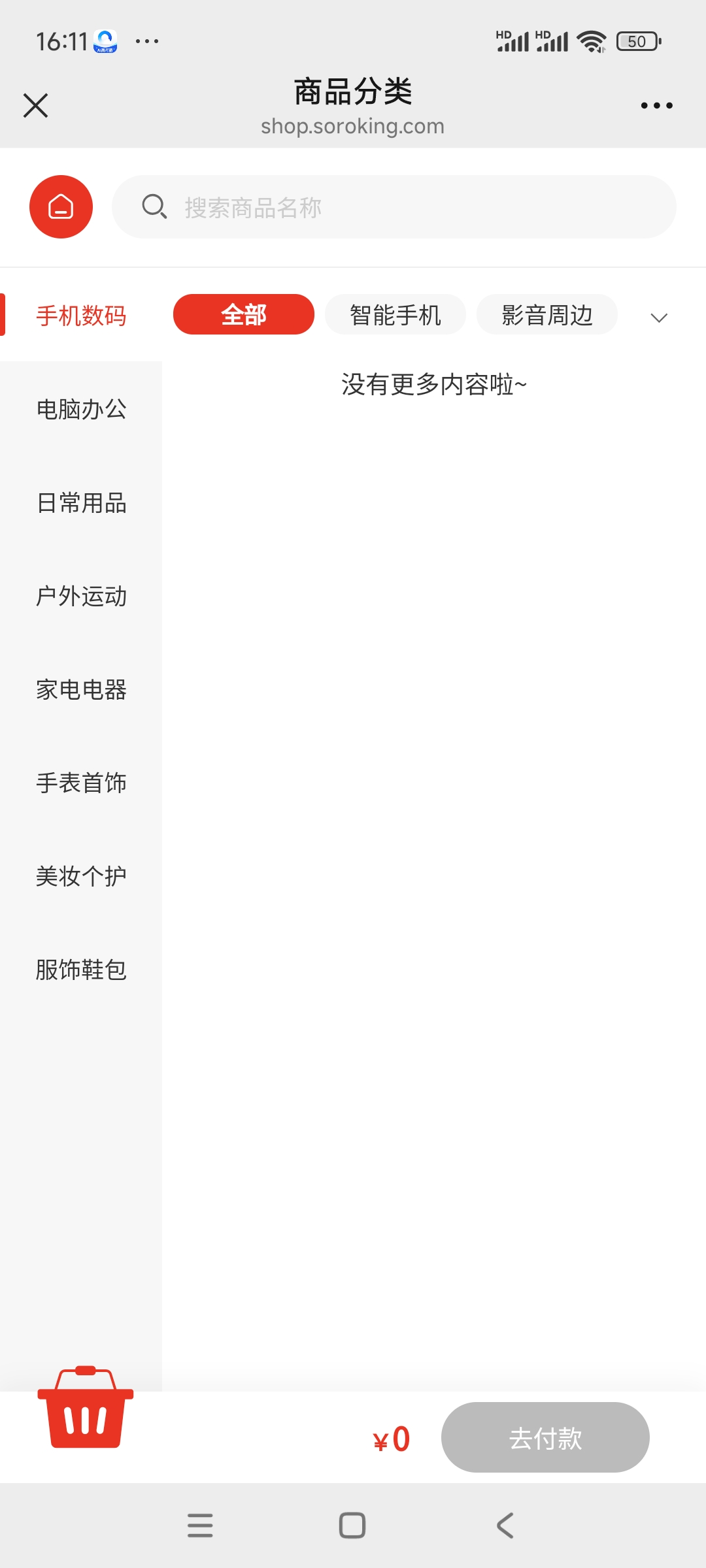Viewport: 706px width, 1568px height.
Task: Go back using system navigation arrow
Action: pyautogui.click(x=505, y=1526)
